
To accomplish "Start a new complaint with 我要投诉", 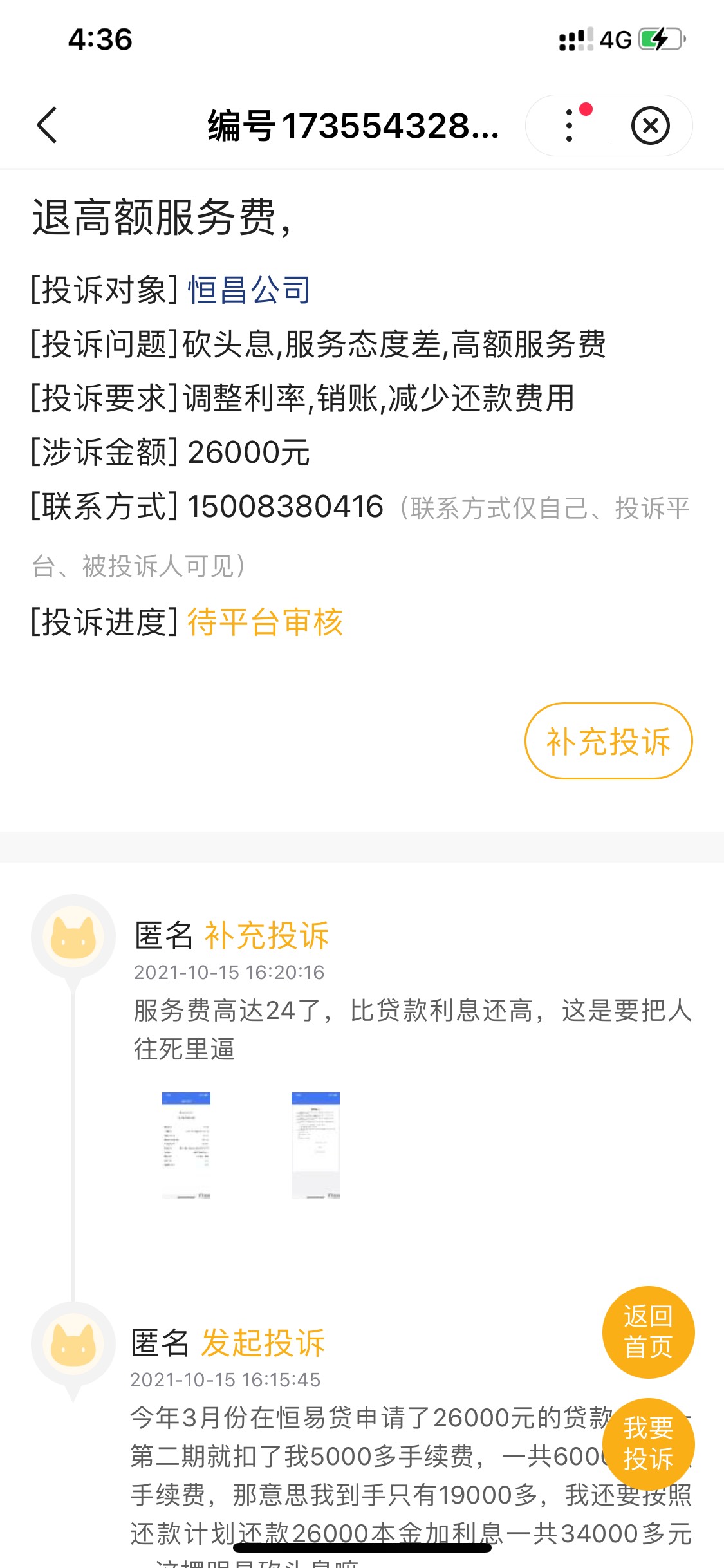I will 648,1444.
